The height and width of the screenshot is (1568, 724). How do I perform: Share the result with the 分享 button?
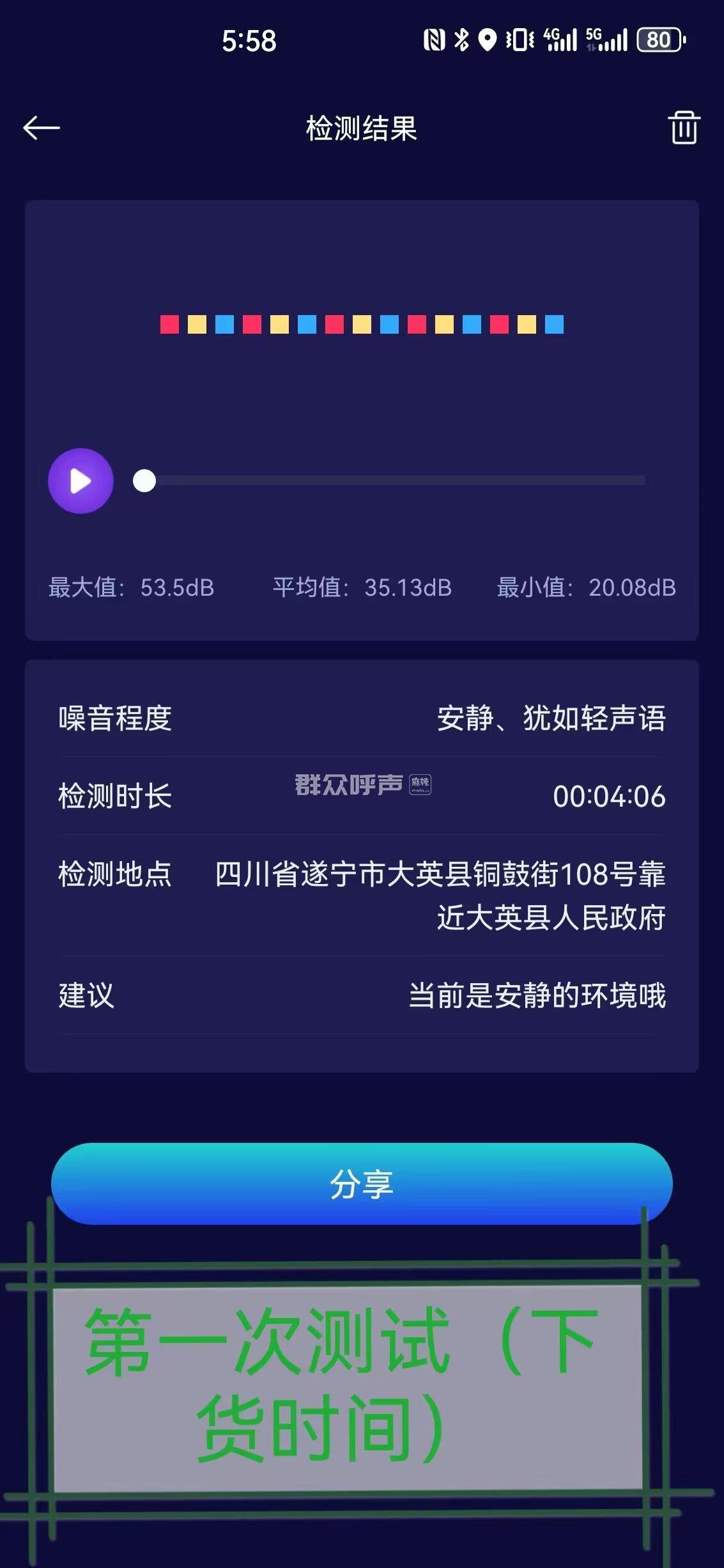pos(362,1183)
